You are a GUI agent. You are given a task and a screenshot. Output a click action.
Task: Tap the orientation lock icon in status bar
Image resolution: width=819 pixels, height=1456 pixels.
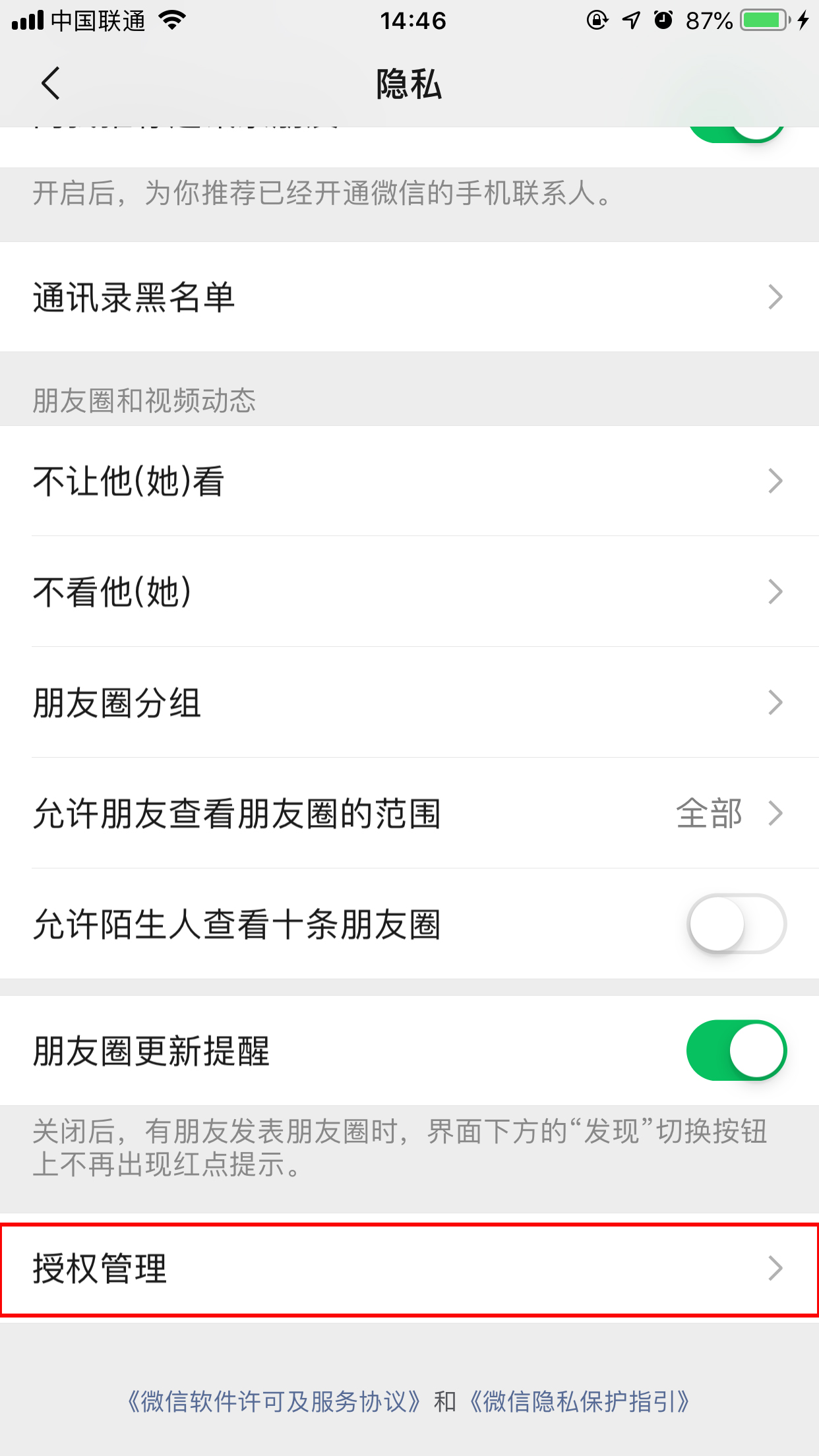597,21
